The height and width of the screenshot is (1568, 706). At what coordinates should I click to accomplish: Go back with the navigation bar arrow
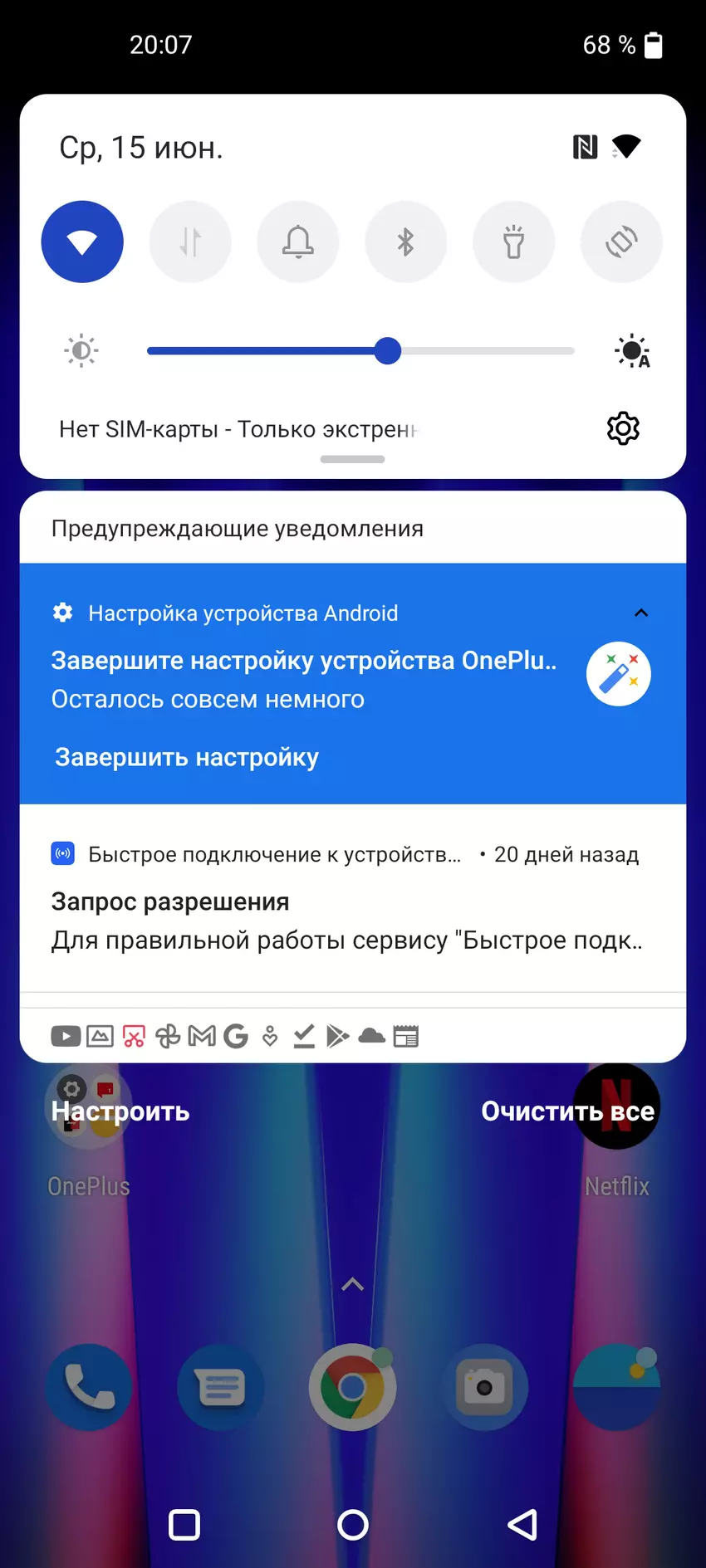522,1525
